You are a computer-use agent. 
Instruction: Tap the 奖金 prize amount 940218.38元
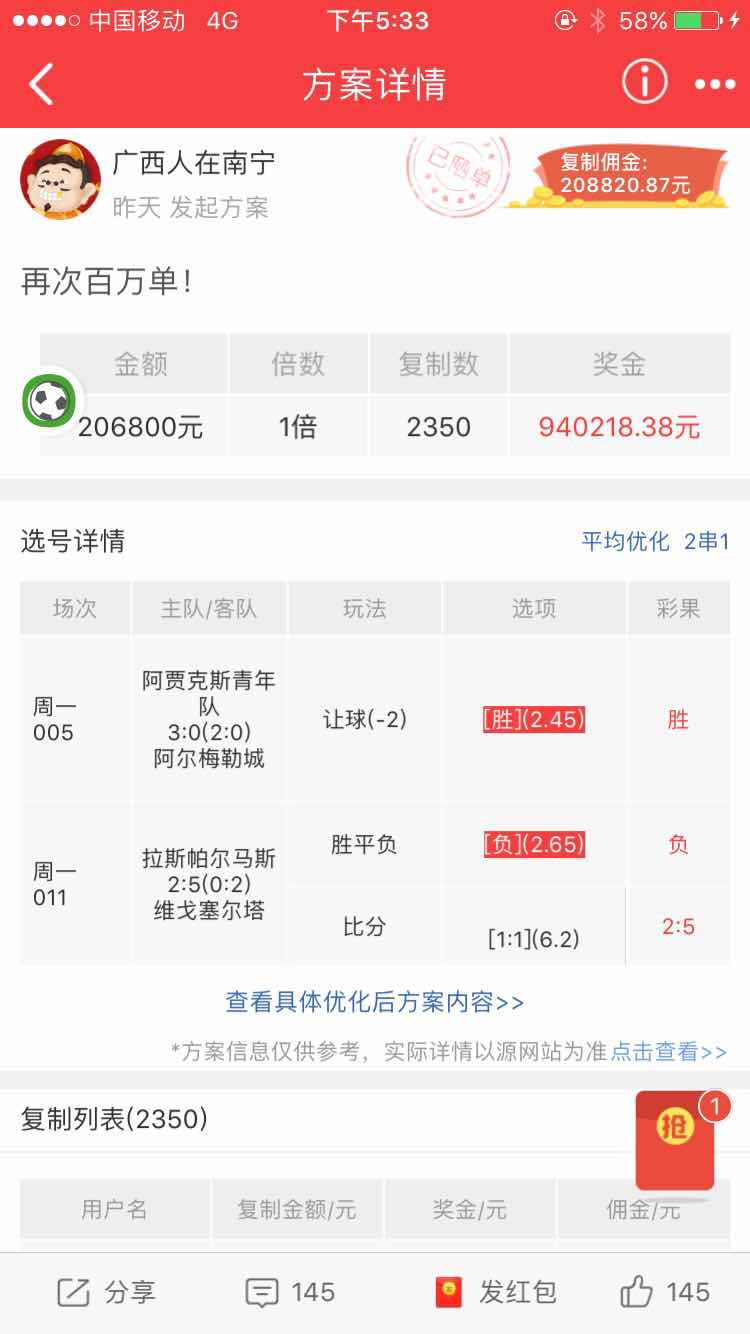click(x=619, y=427)
